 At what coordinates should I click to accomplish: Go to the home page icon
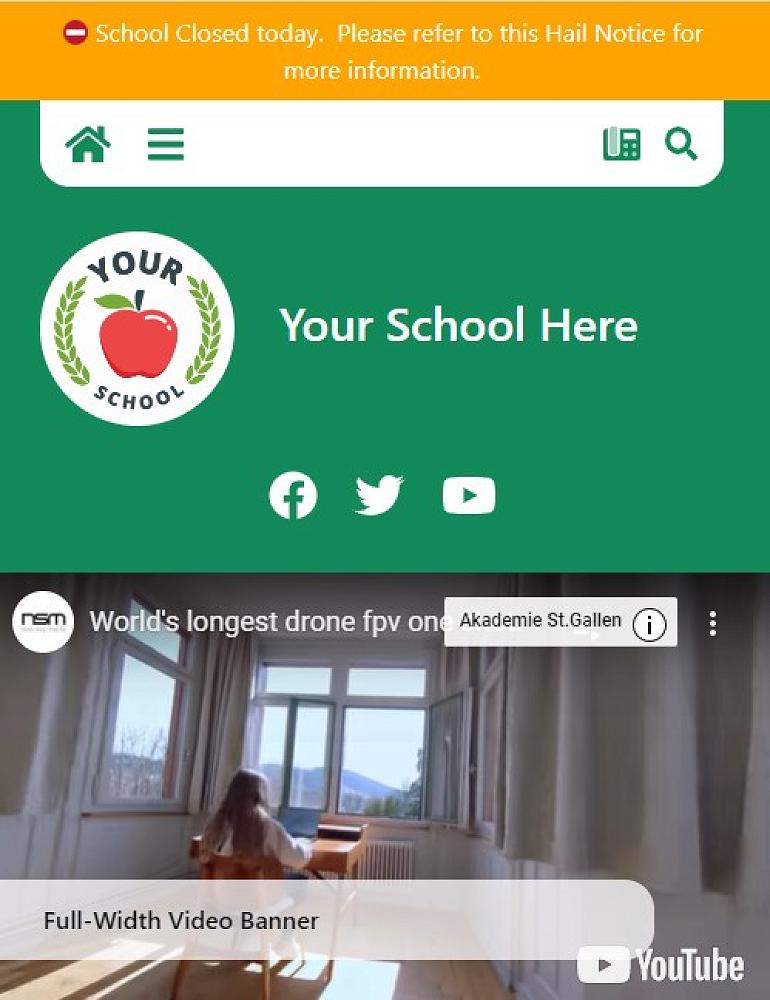coord(88,145)
